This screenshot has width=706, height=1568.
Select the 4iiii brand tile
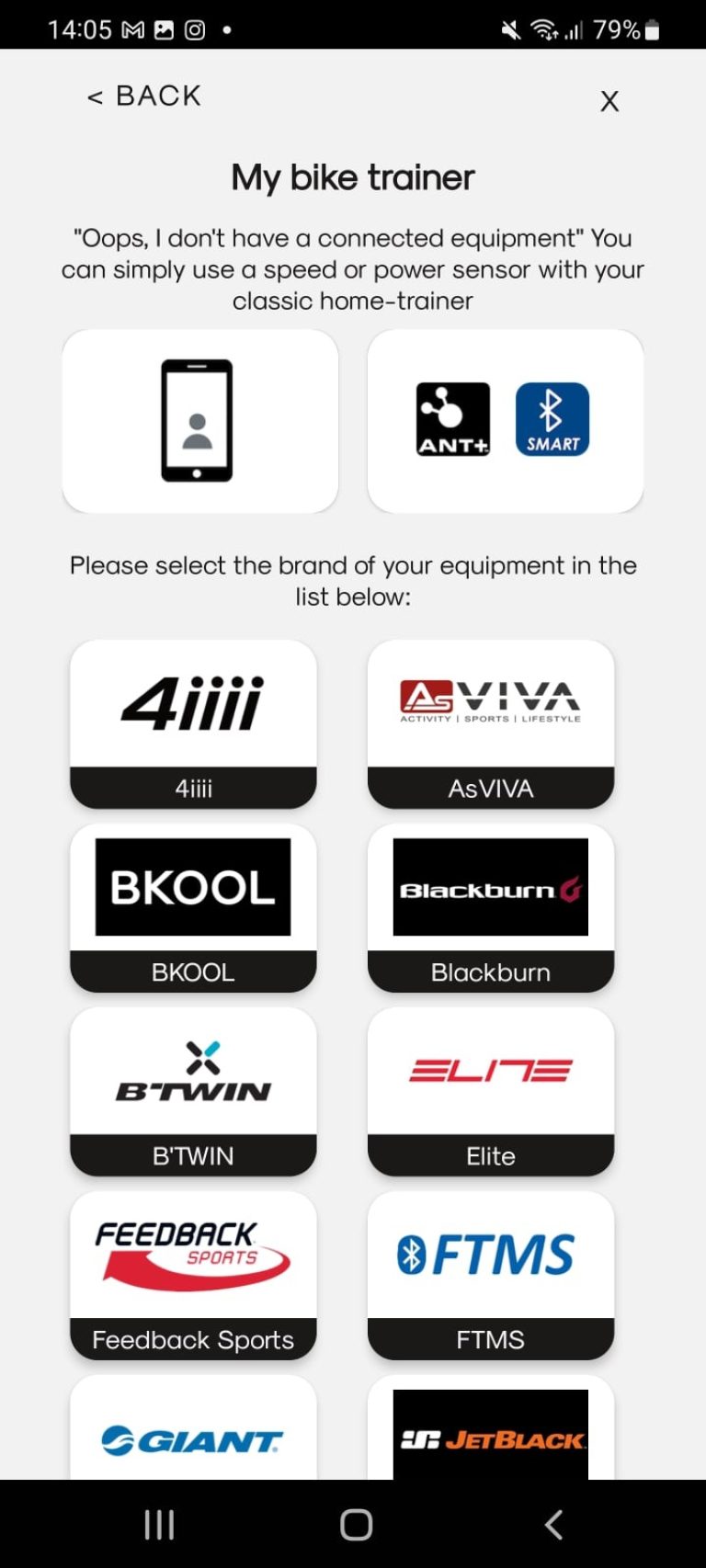192,724
